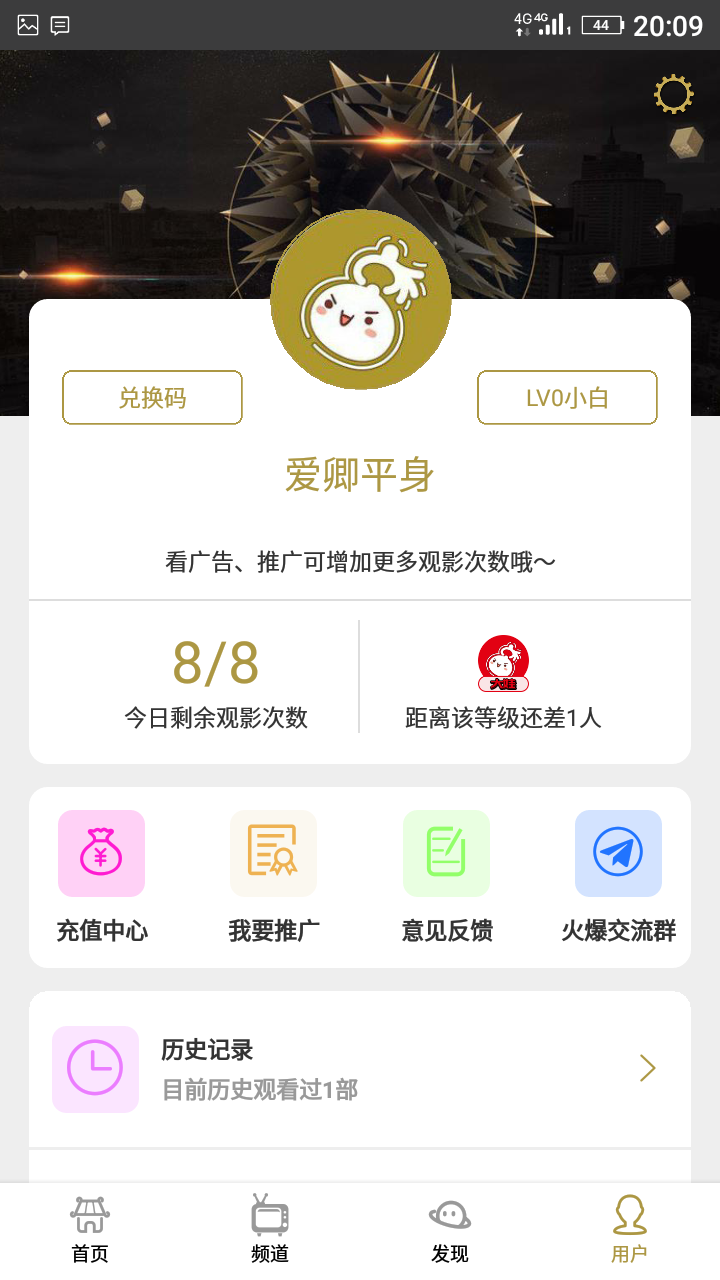
Task: Switch to the 发现 tab
Action: point(450,1230)
